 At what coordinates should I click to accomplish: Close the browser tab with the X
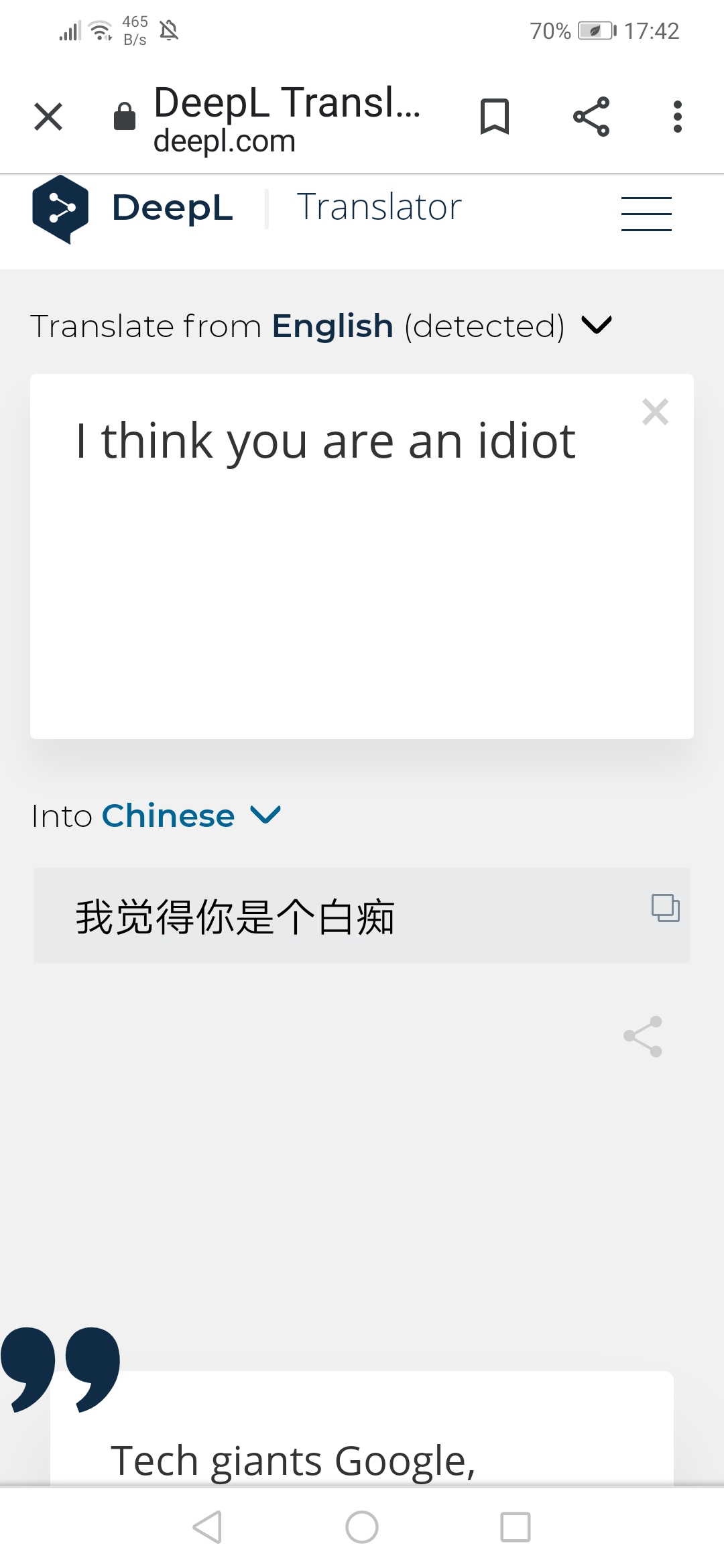tap(48, 117)
